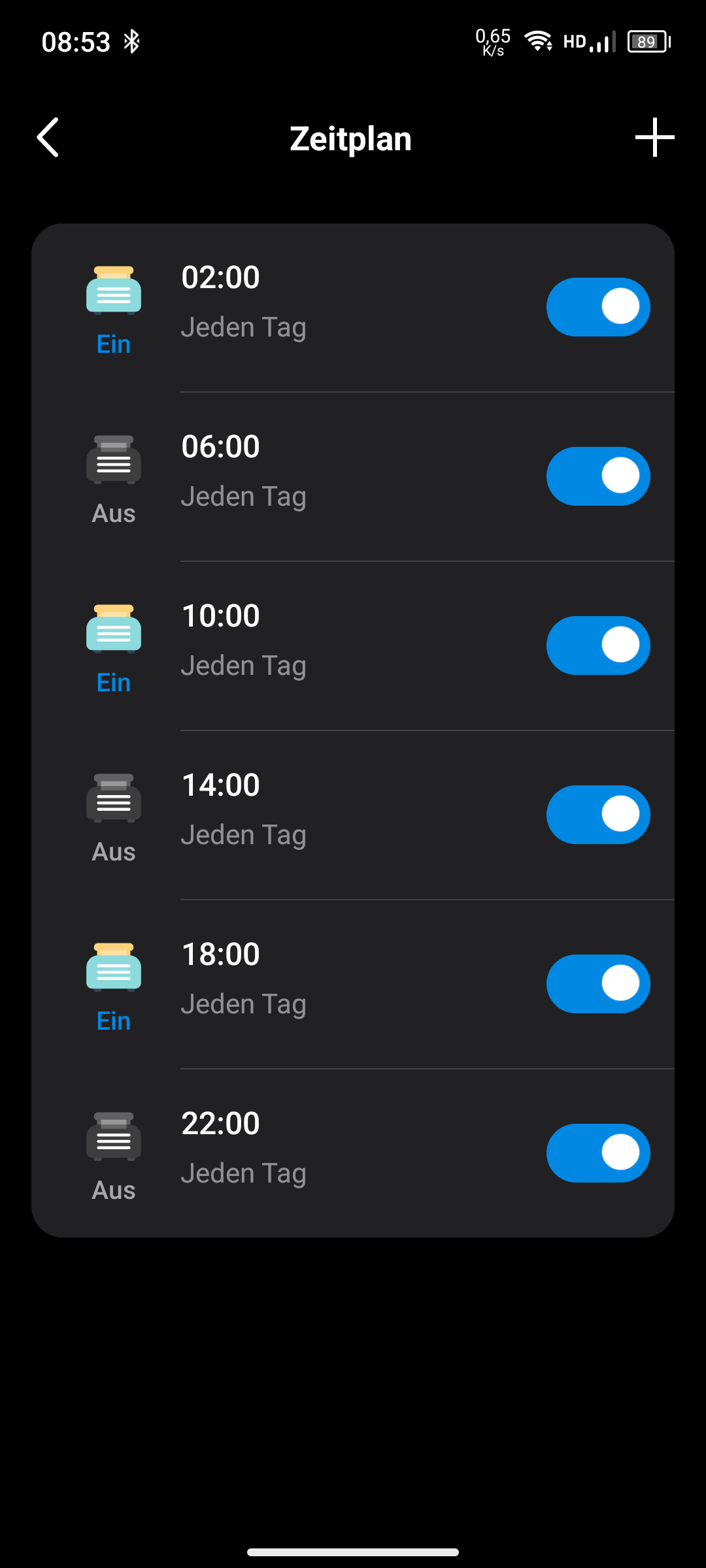Disable the 02:00 schedule switch
This screenshot has width=706, height=1568.
click(597, 307)
